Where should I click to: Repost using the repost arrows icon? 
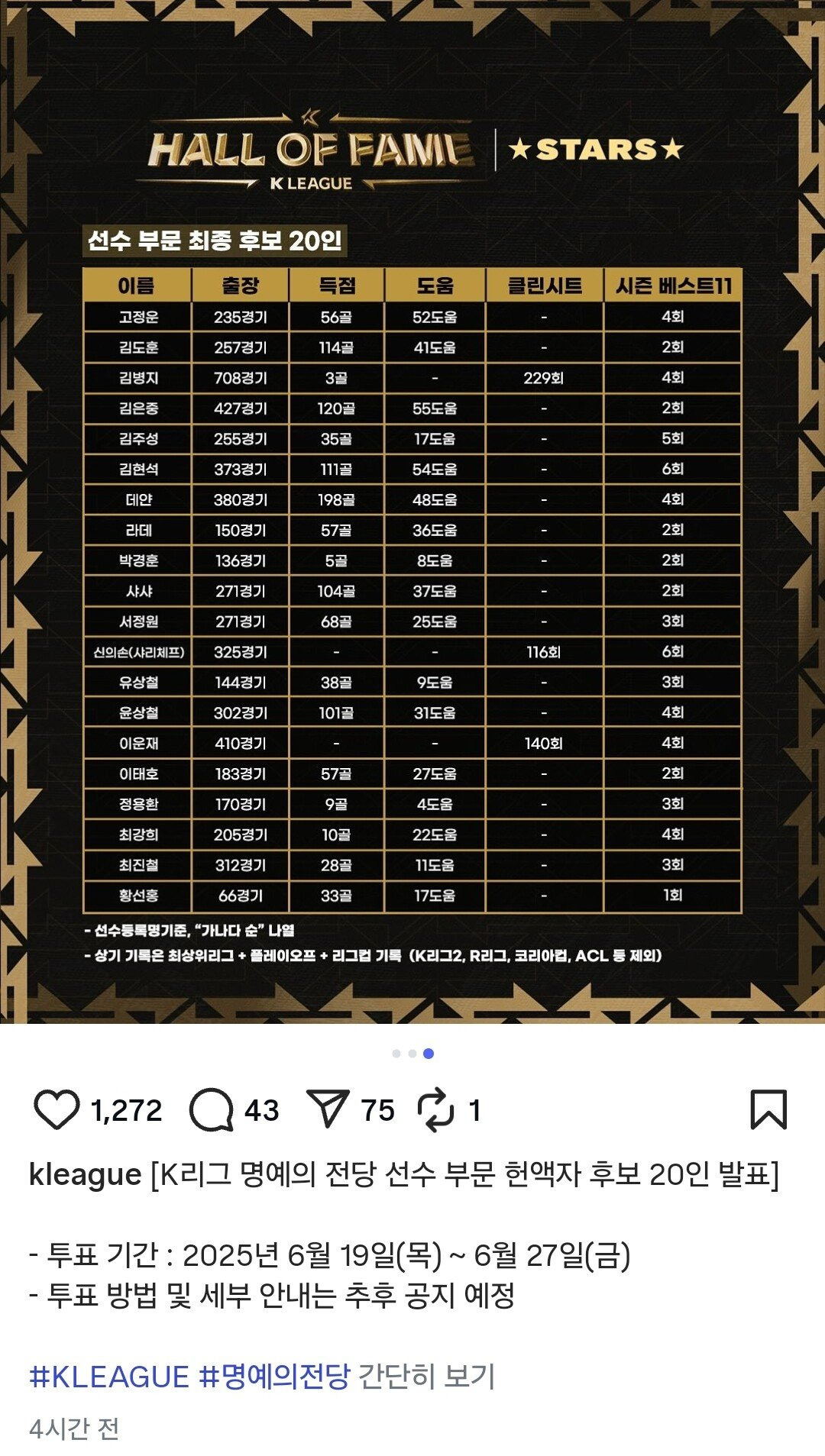[x=436, y=1110]
